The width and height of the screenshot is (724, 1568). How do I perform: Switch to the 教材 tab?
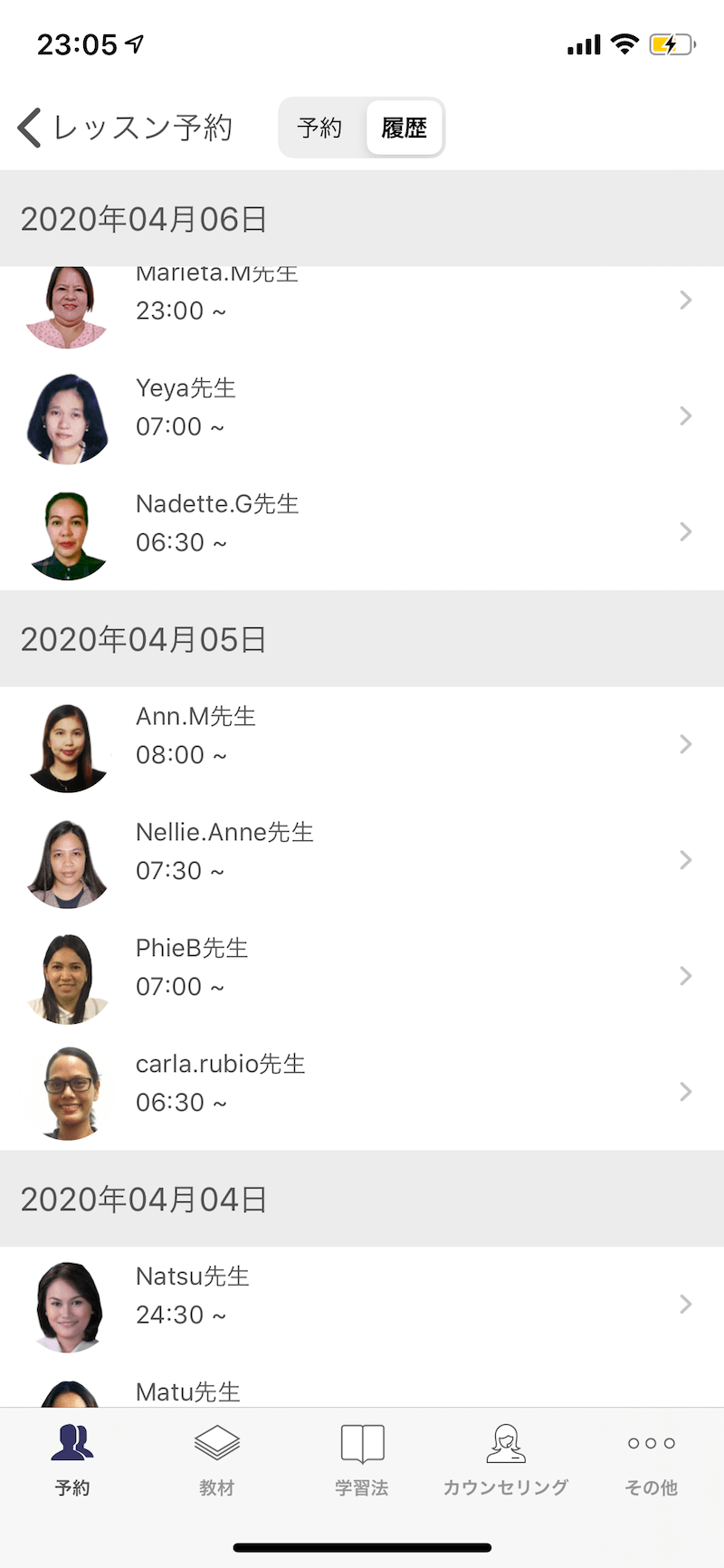pos(217,1459)
